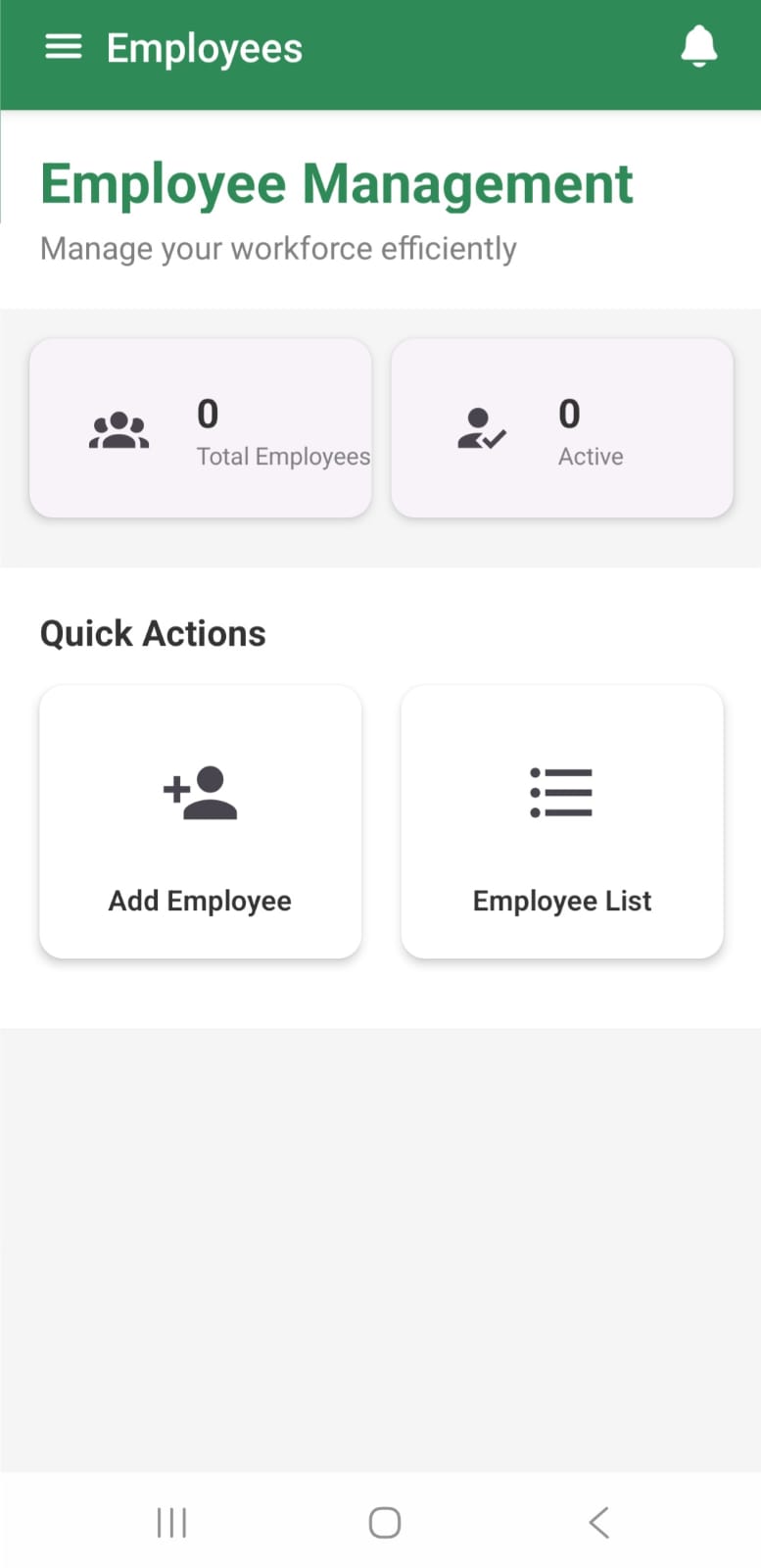This screenshot has width=761, height=1568.
Task: Open notifications with the bell icon
Action: pos(699,45)
